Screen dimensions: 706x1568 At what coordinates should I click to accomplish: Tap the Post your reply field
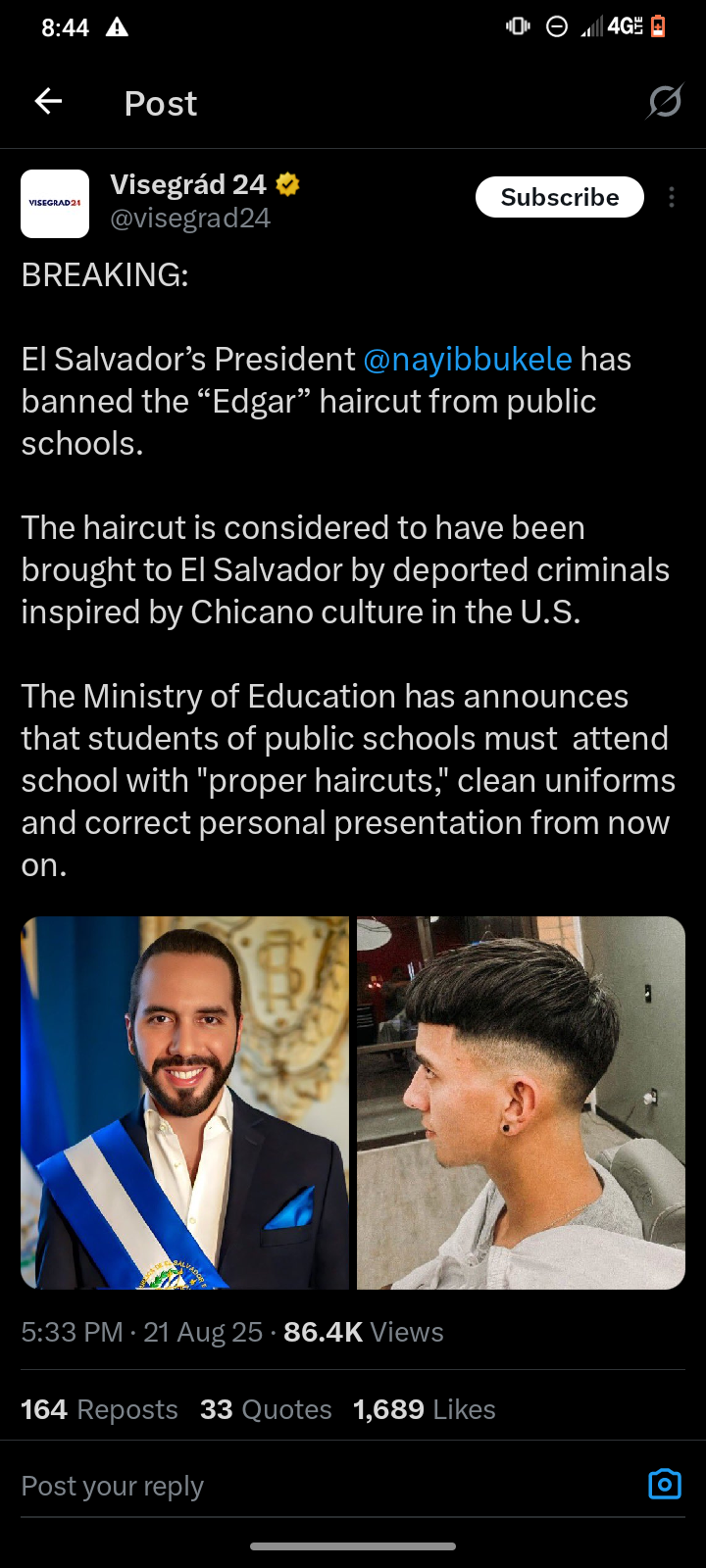[294, 1486]
